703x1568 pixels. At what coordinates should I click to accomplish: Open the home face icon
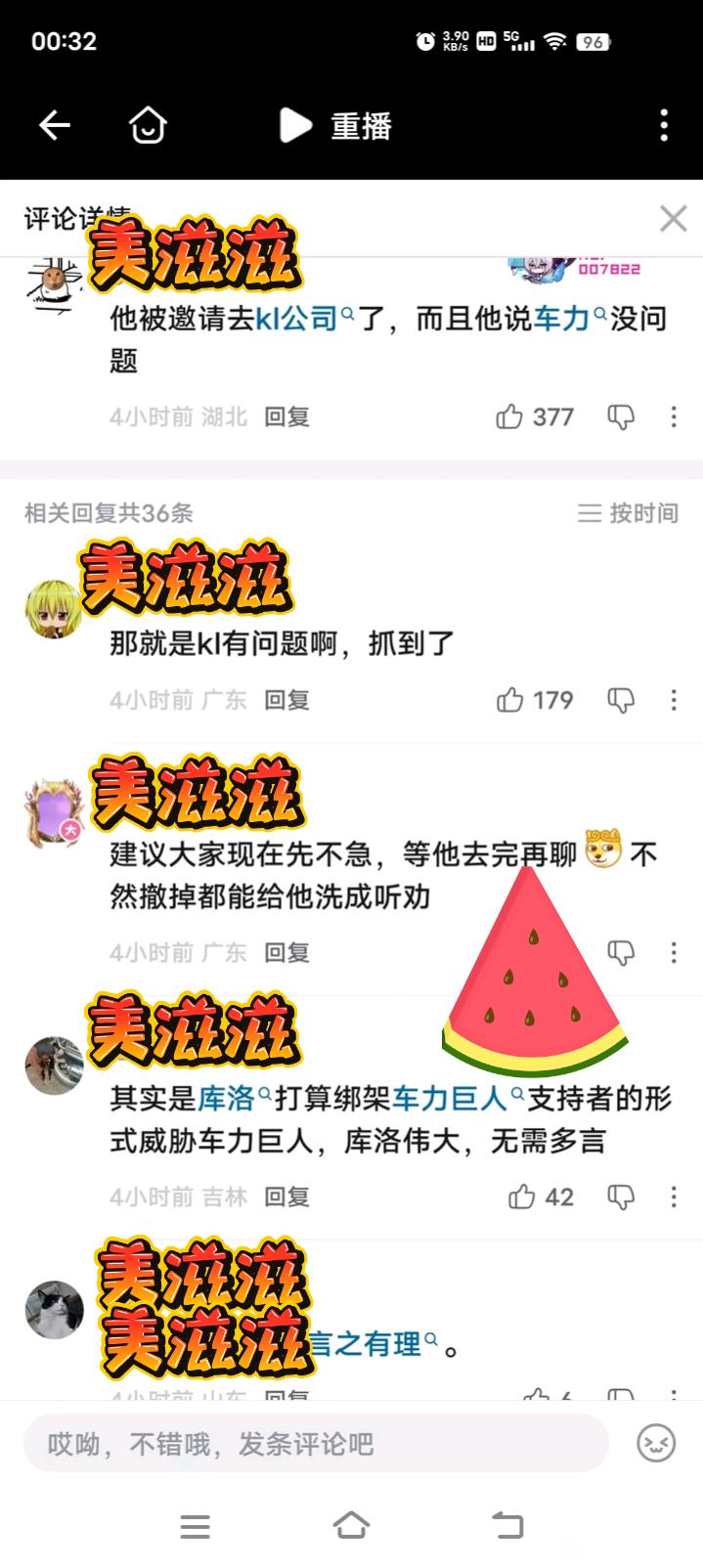(x=148, y=125)
